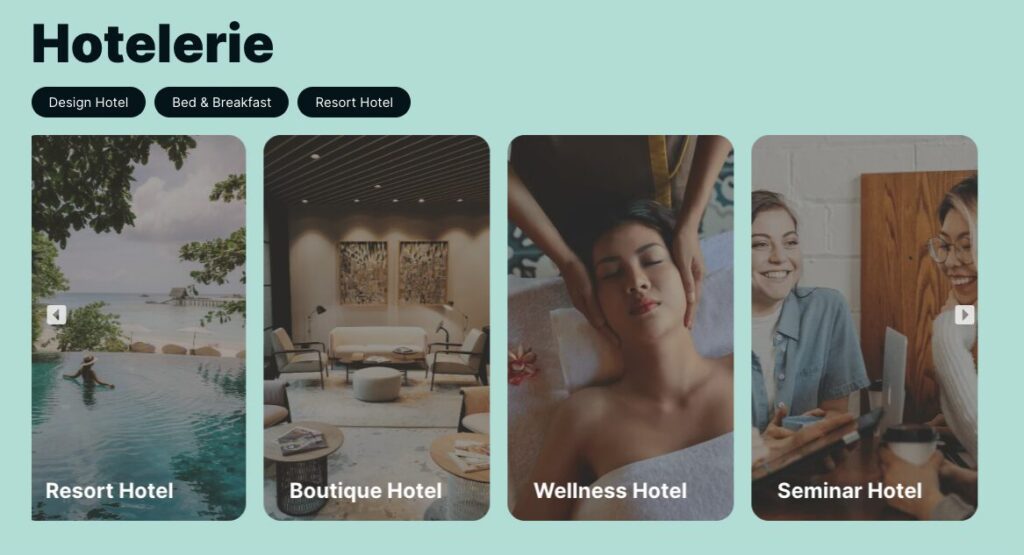1024x555 pixels.
Task: Select the Design Hotel chip
Action: point(88,102)
